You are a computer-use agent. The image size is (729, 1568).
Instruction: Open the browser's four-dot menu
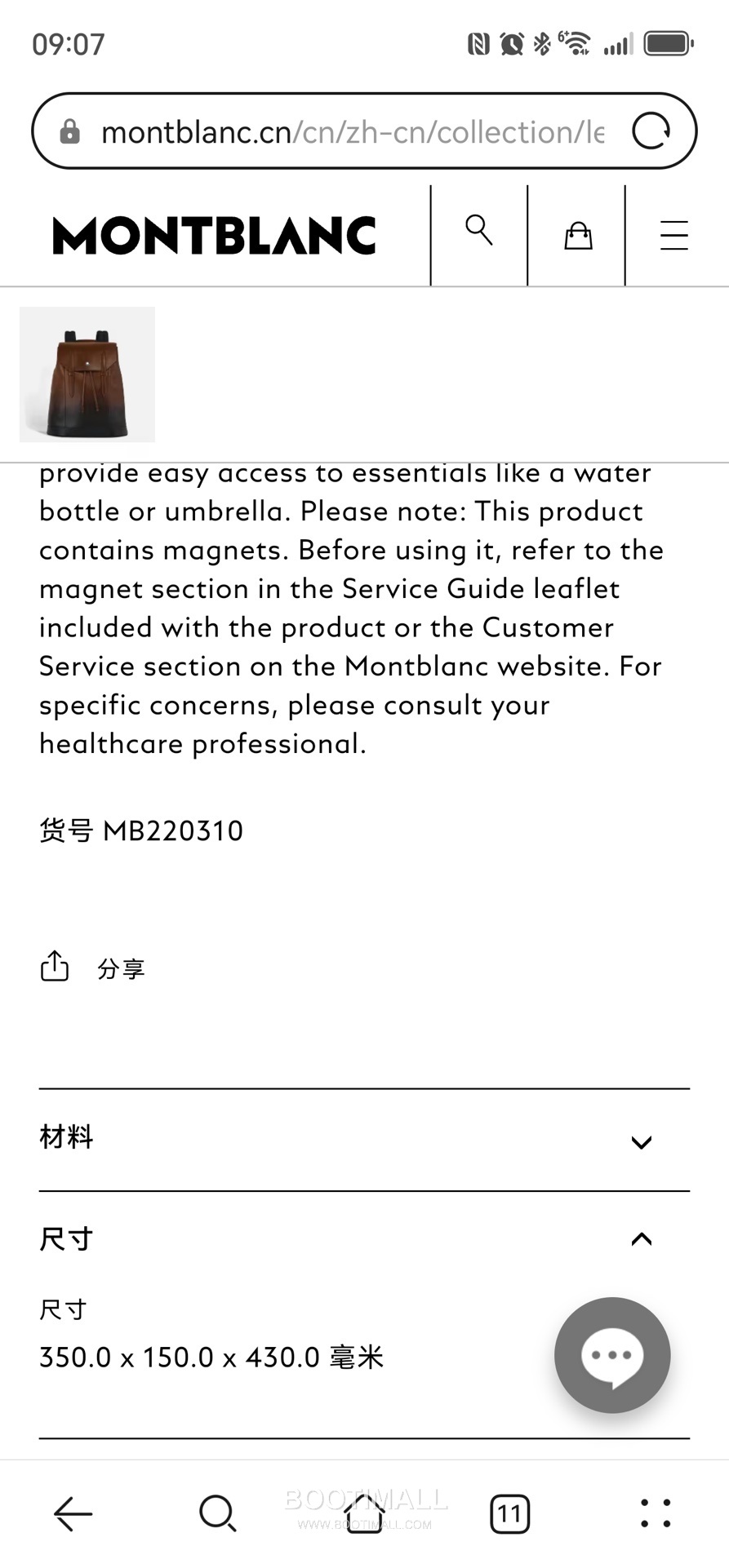(656, 1513)
